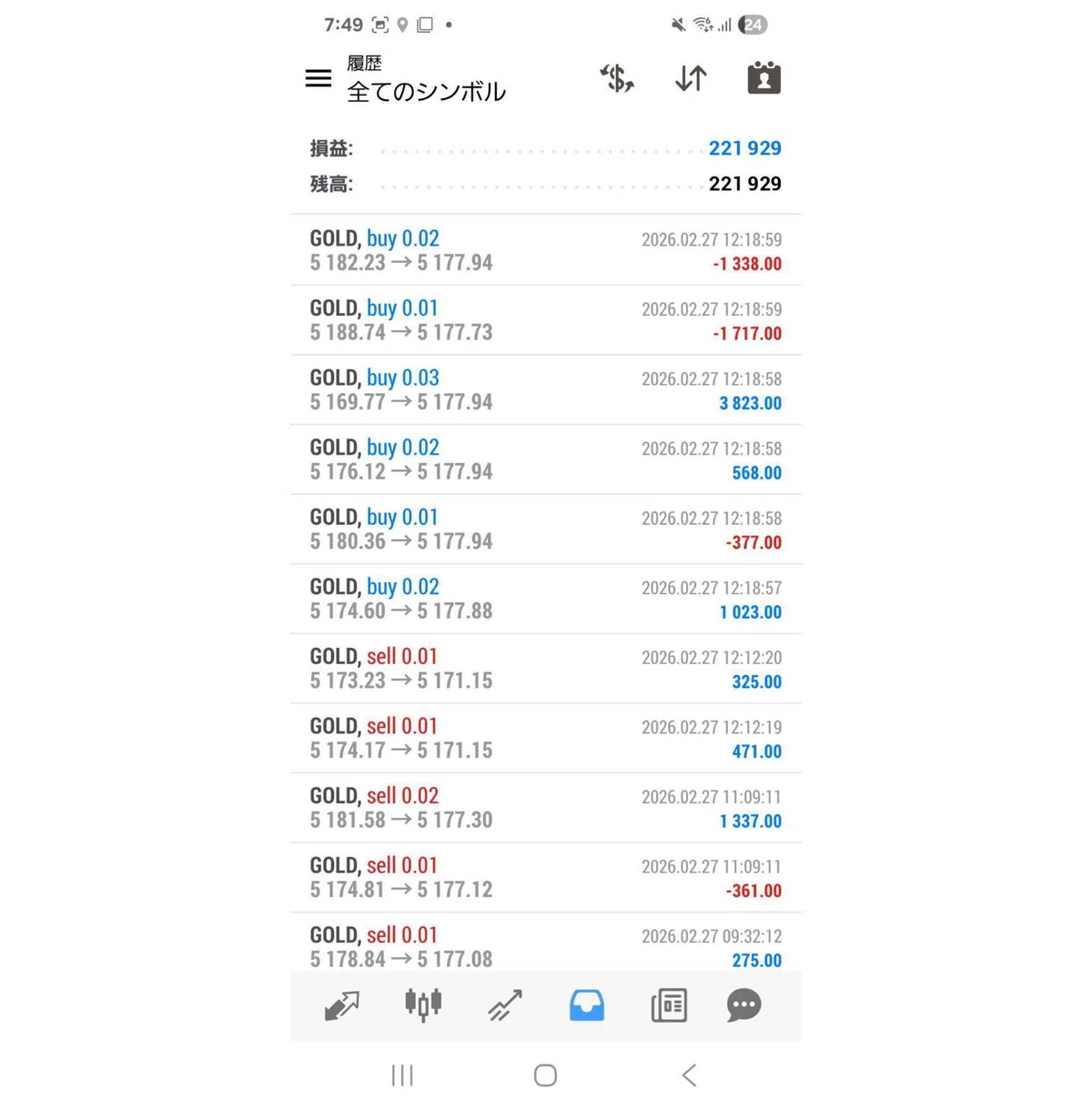The width and height of the screenshot is (1092, 1109).
Task: Open GOLD buy 0.01 trade with -377.00
Action: coord(546,529)
